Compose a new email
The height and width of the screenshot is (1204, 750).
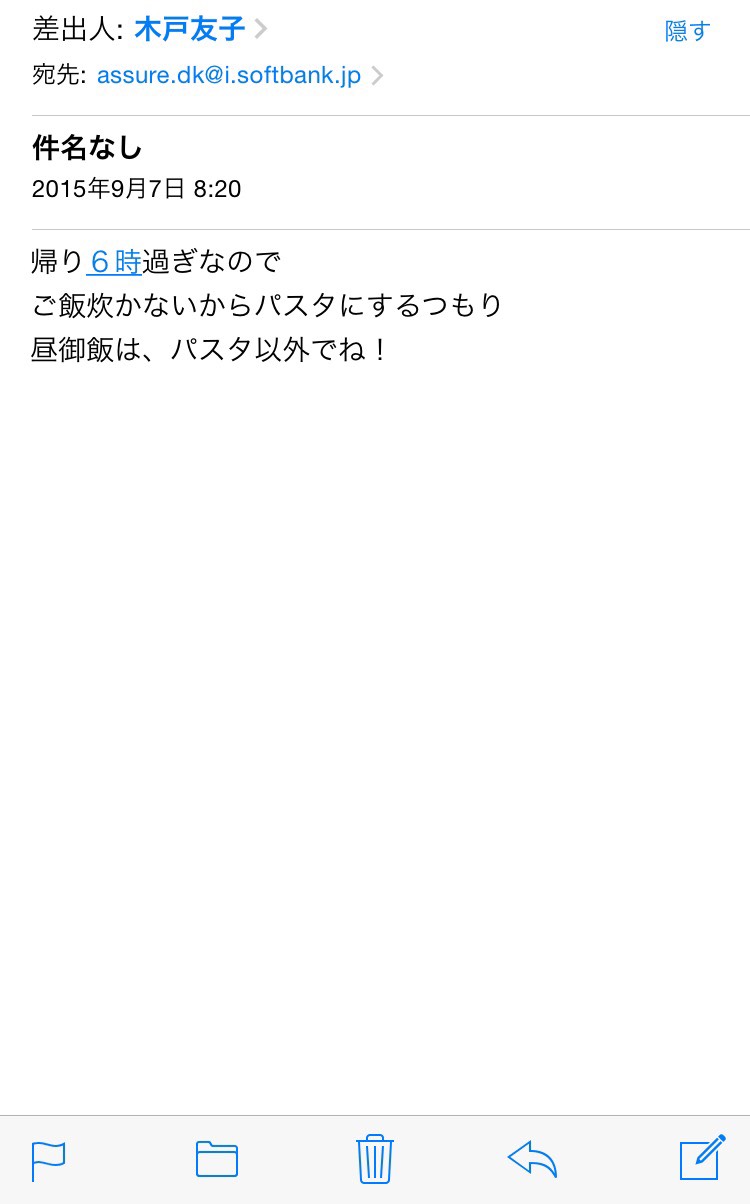pyautogui.click(x=701, y=1158)
